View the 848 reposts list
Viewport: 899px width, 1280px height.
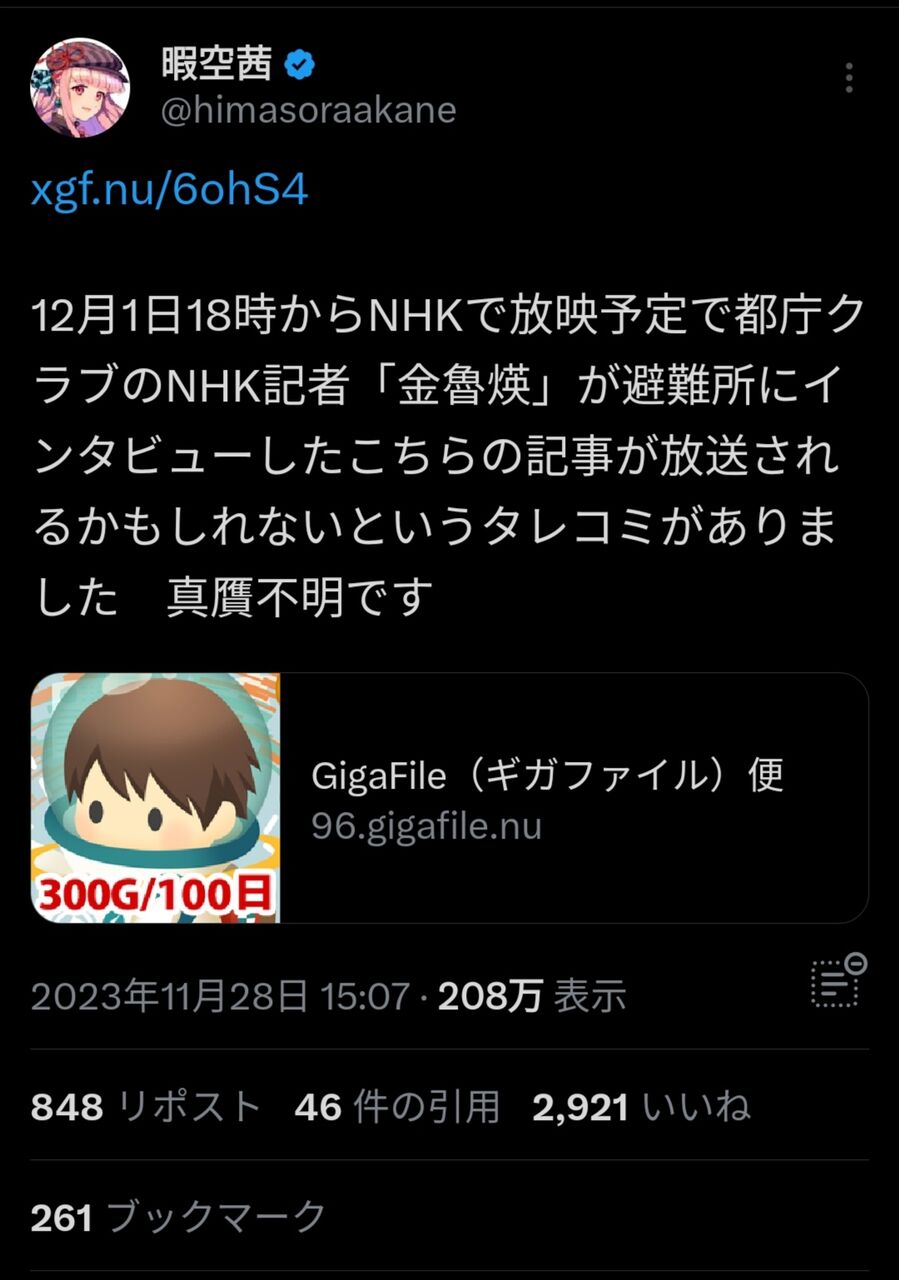(146, 1107)
